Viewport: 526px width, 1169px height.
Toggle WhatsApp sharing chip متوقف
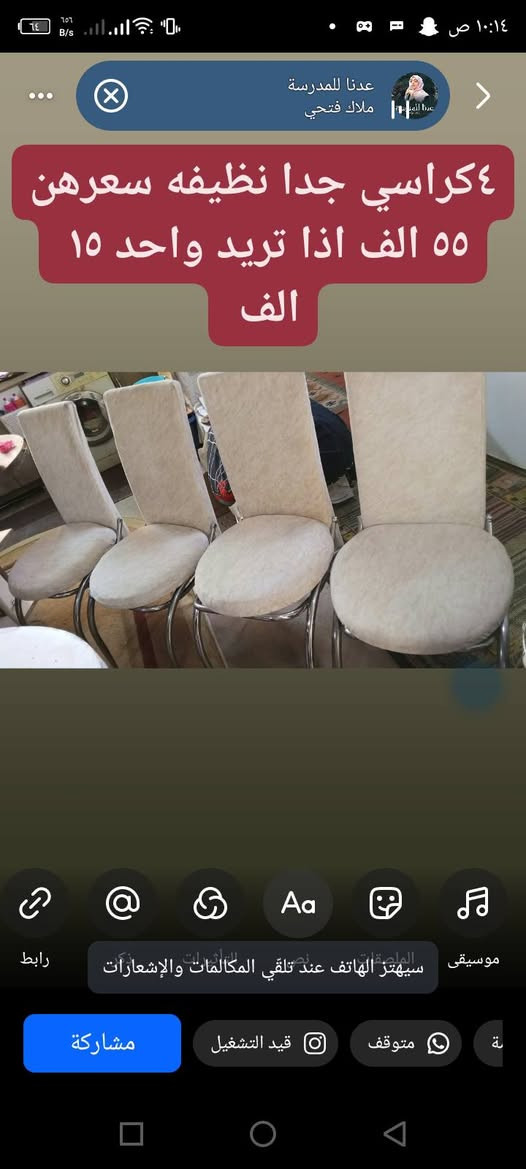click(406, 1043)
